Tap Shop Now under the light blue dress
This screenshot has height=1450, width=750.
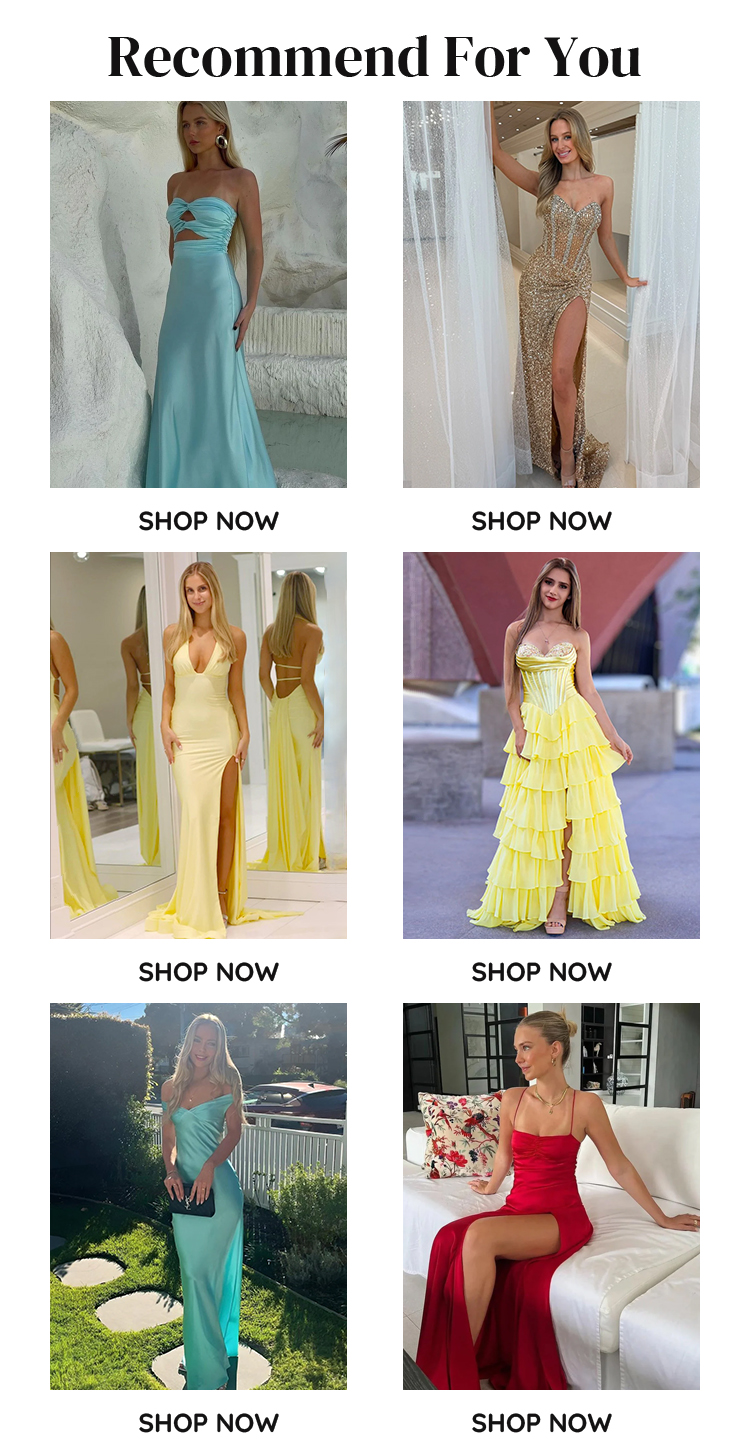click(208, 521)
